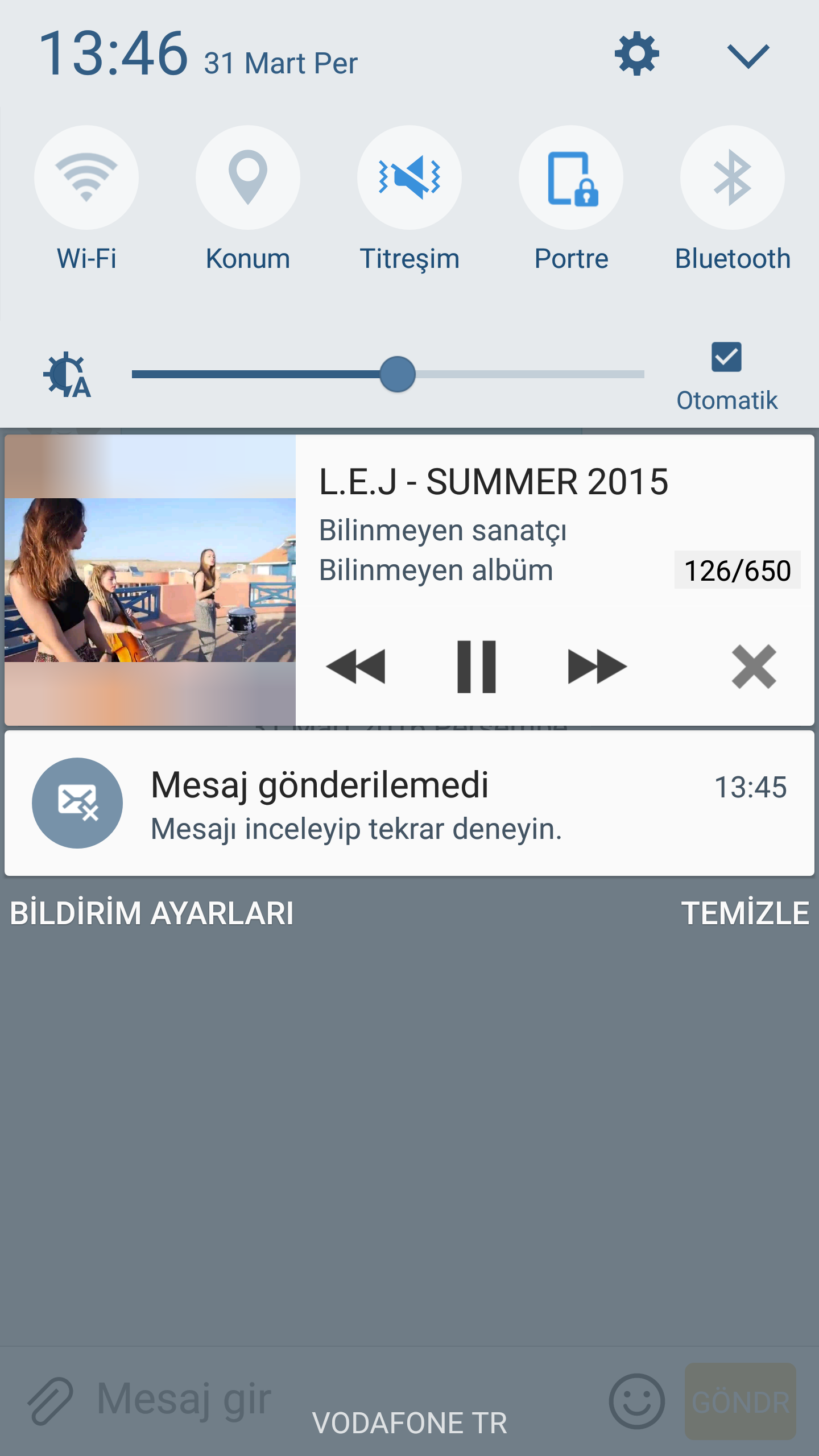Open the Mesaj gönderilemedi notification
The height and width of the screenshot is (1456, 819).
(x=409, y=803)
